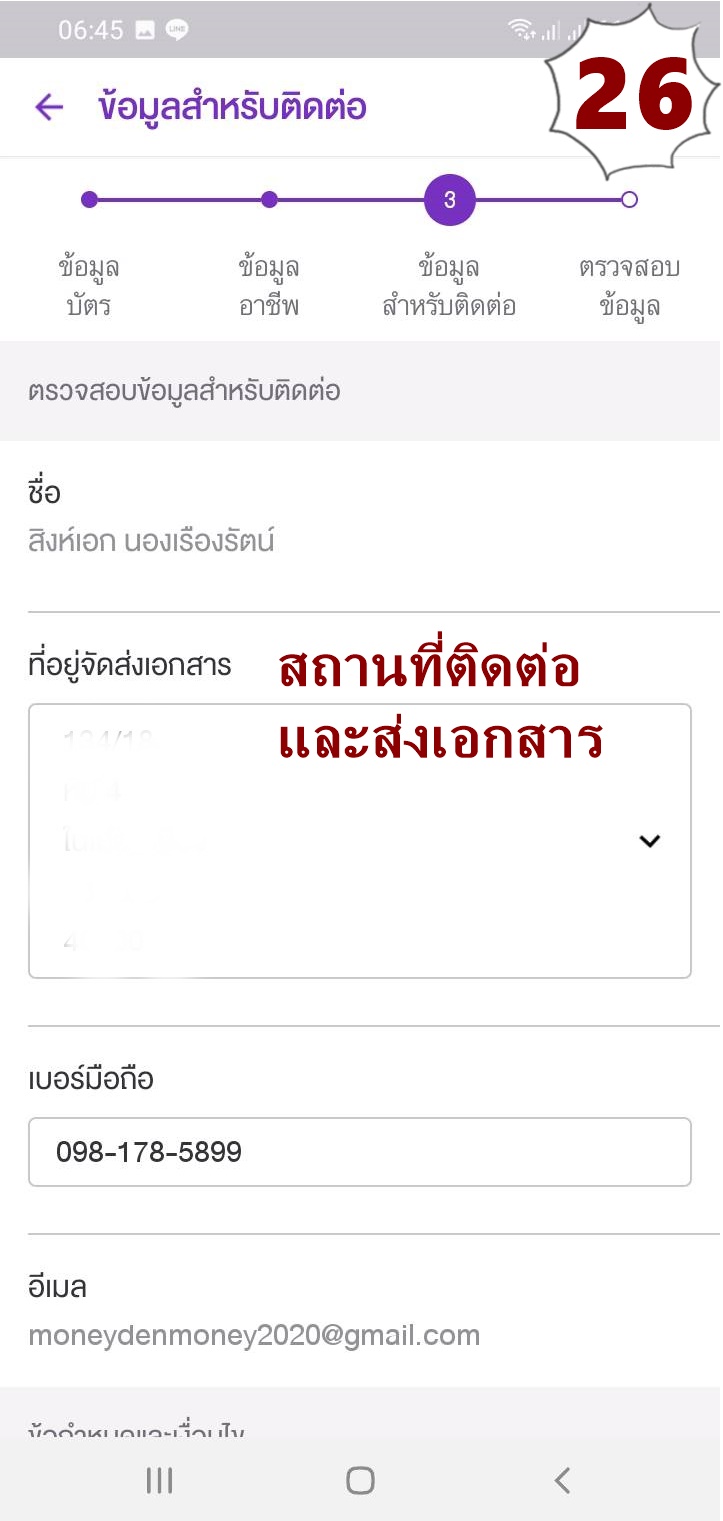The image size is (723, 1521).
Task: Edit the mobile number field
Action: pos(360,1152)
